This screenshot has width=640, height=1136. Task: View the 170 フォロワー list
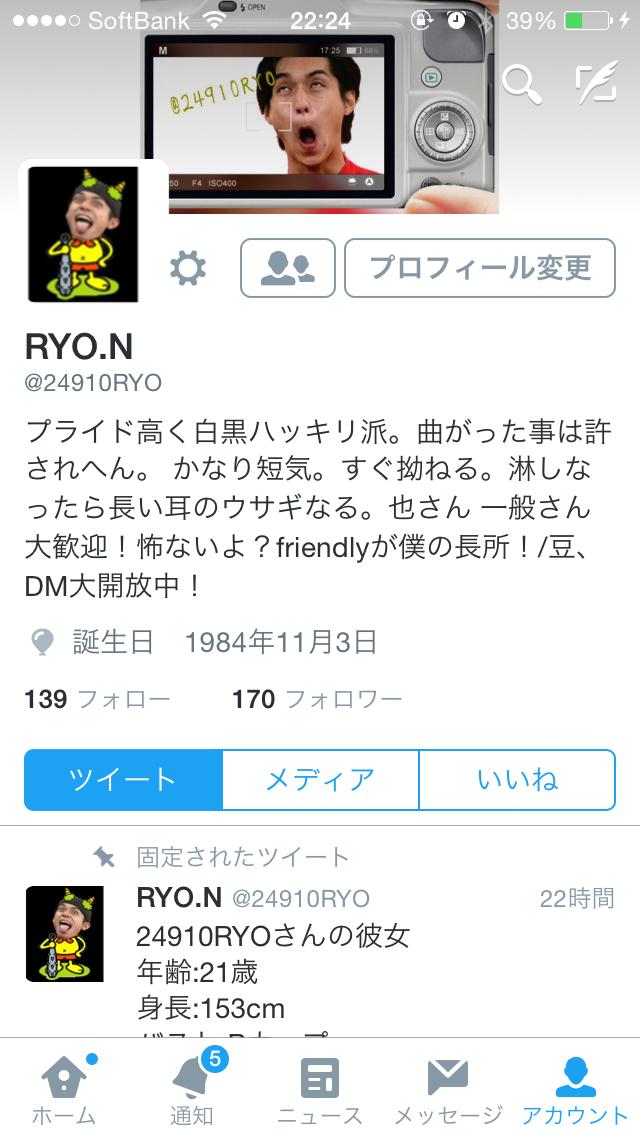click(316, 699)
